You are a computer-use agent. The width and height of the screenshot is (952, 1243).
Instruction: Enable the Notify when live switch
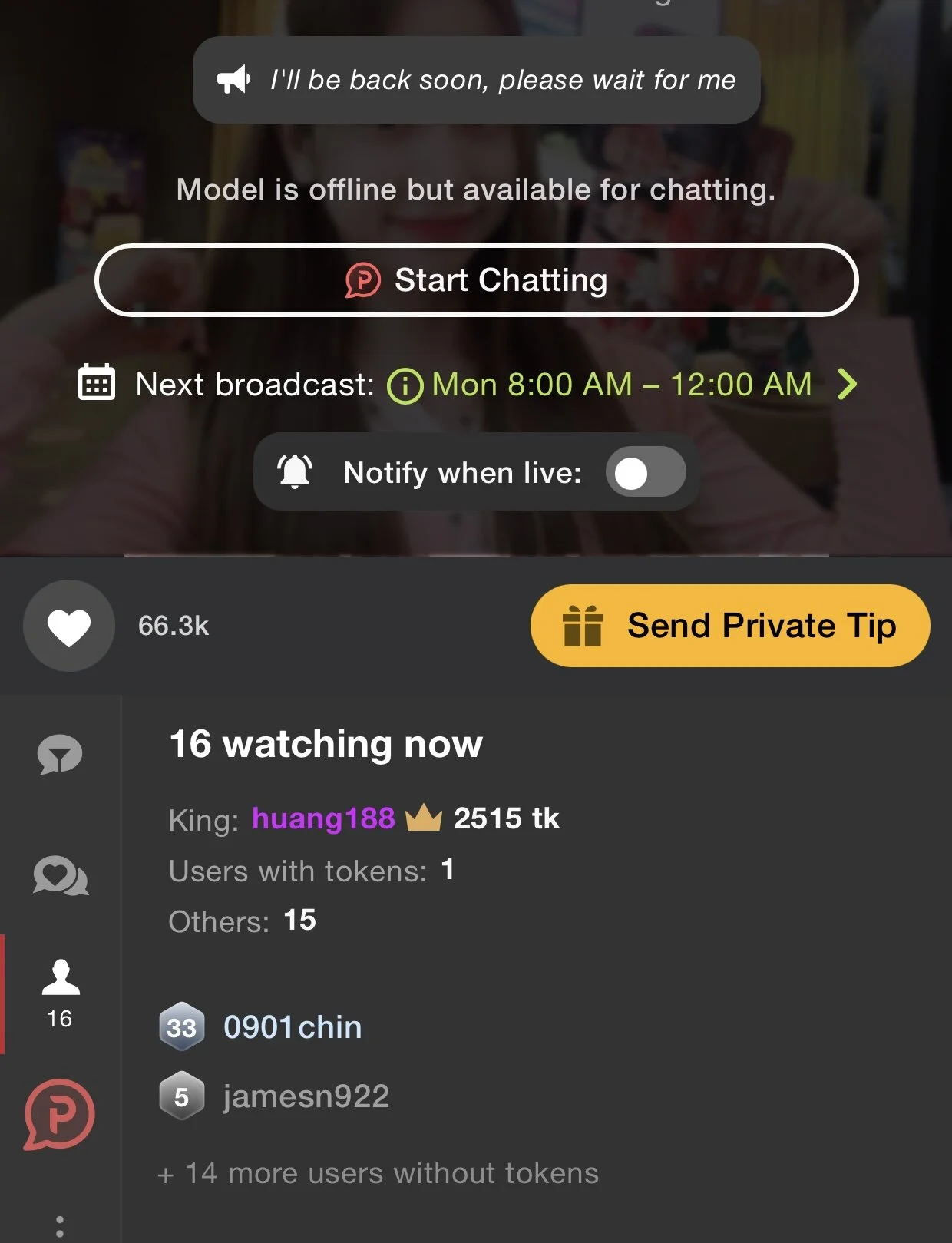coord(645,473)
